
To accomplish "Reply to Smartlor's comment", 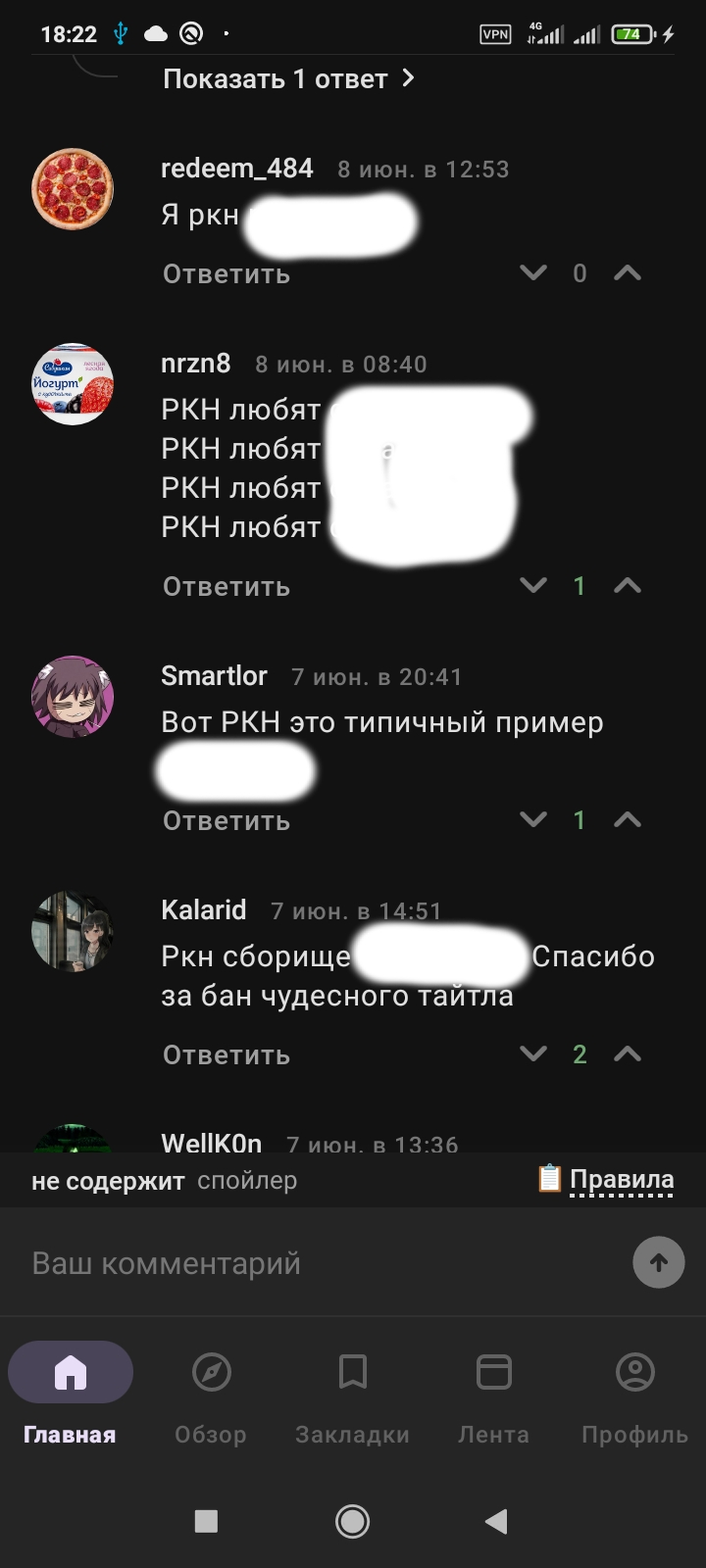I will [227, 821].
